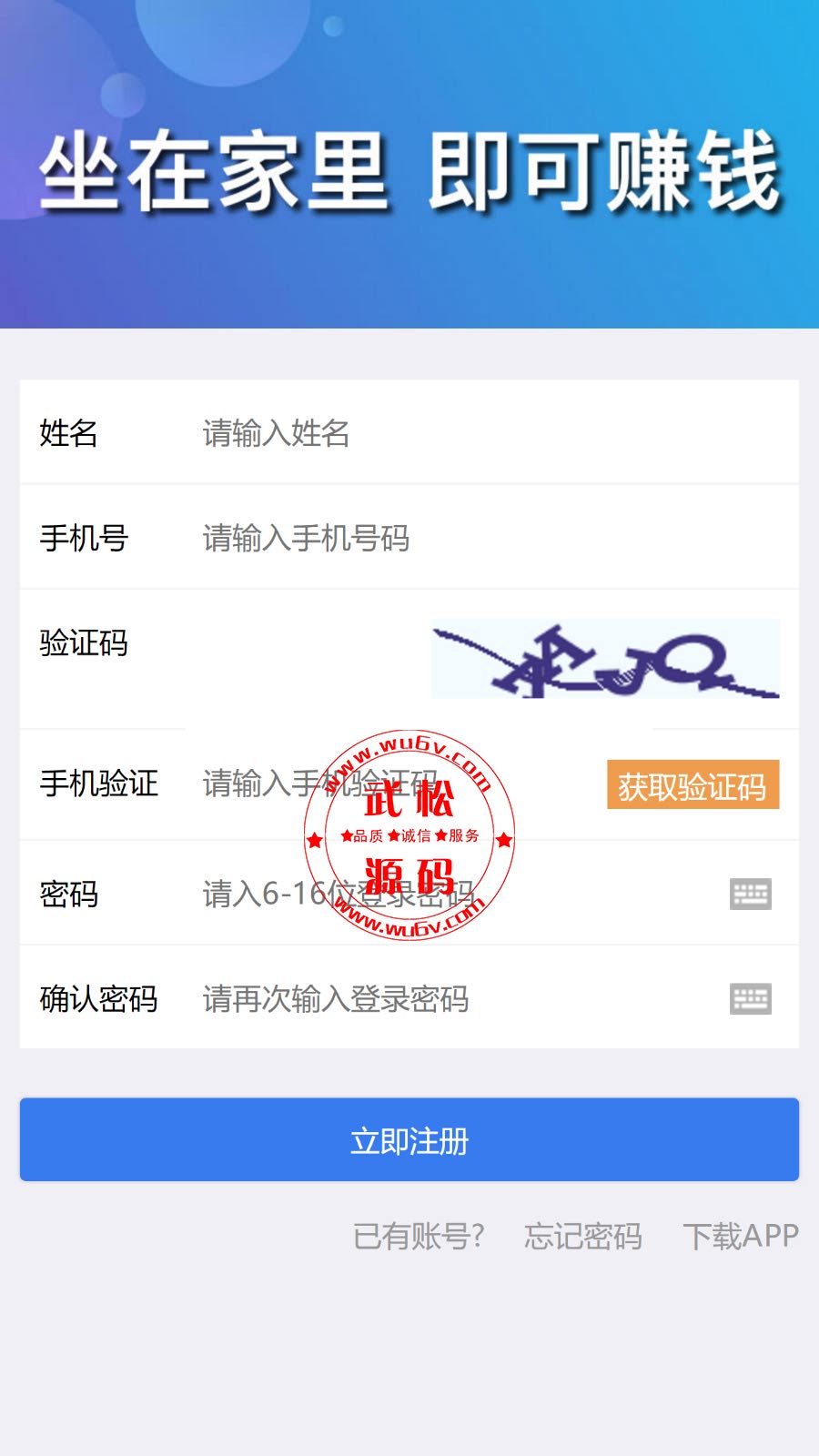This screenshot has height=1456, width=819.
Task: Tap 获取验证码 to get SMS code
Action: (693, 784)
